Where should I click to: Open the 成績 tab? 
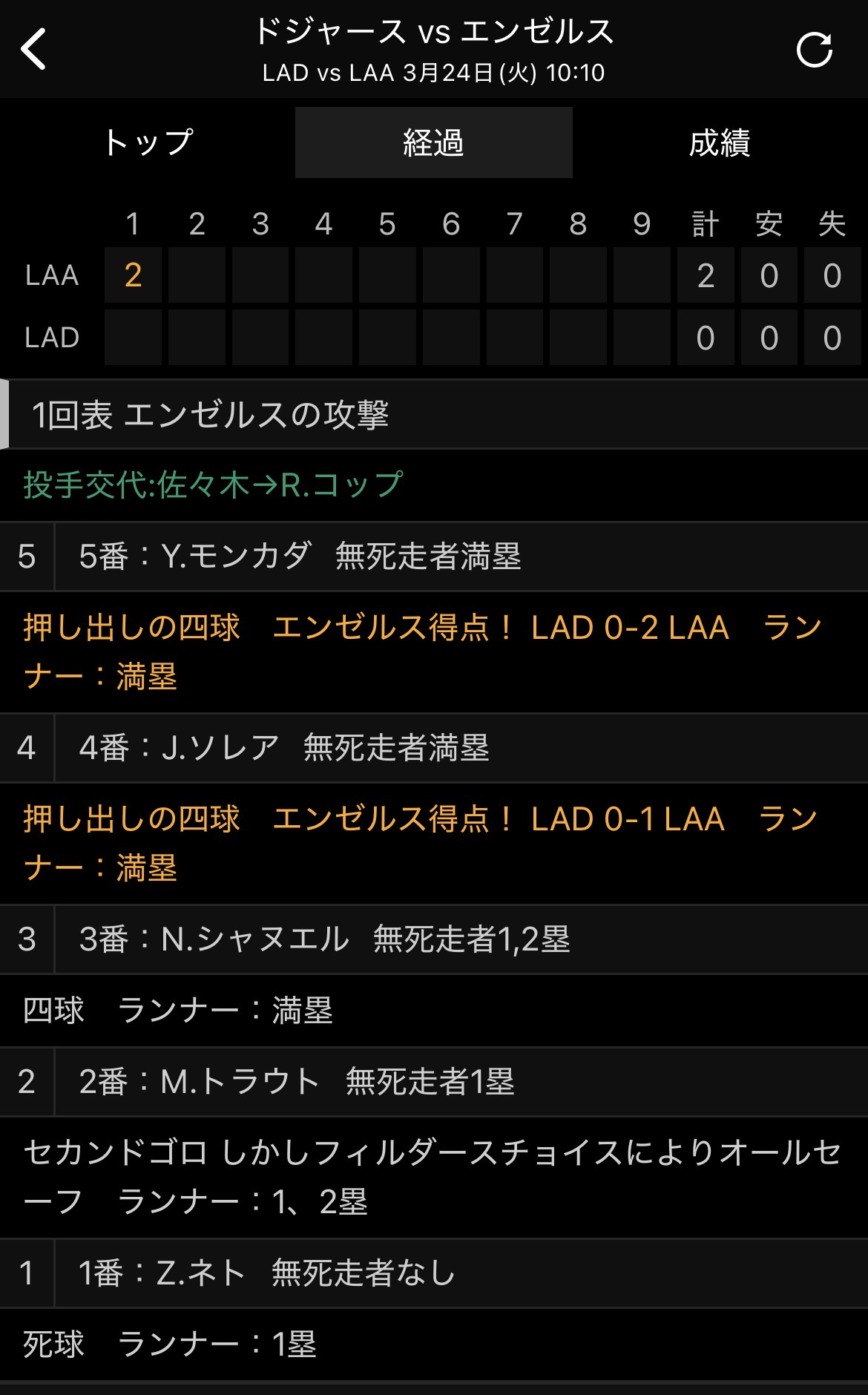coord(719,142)
